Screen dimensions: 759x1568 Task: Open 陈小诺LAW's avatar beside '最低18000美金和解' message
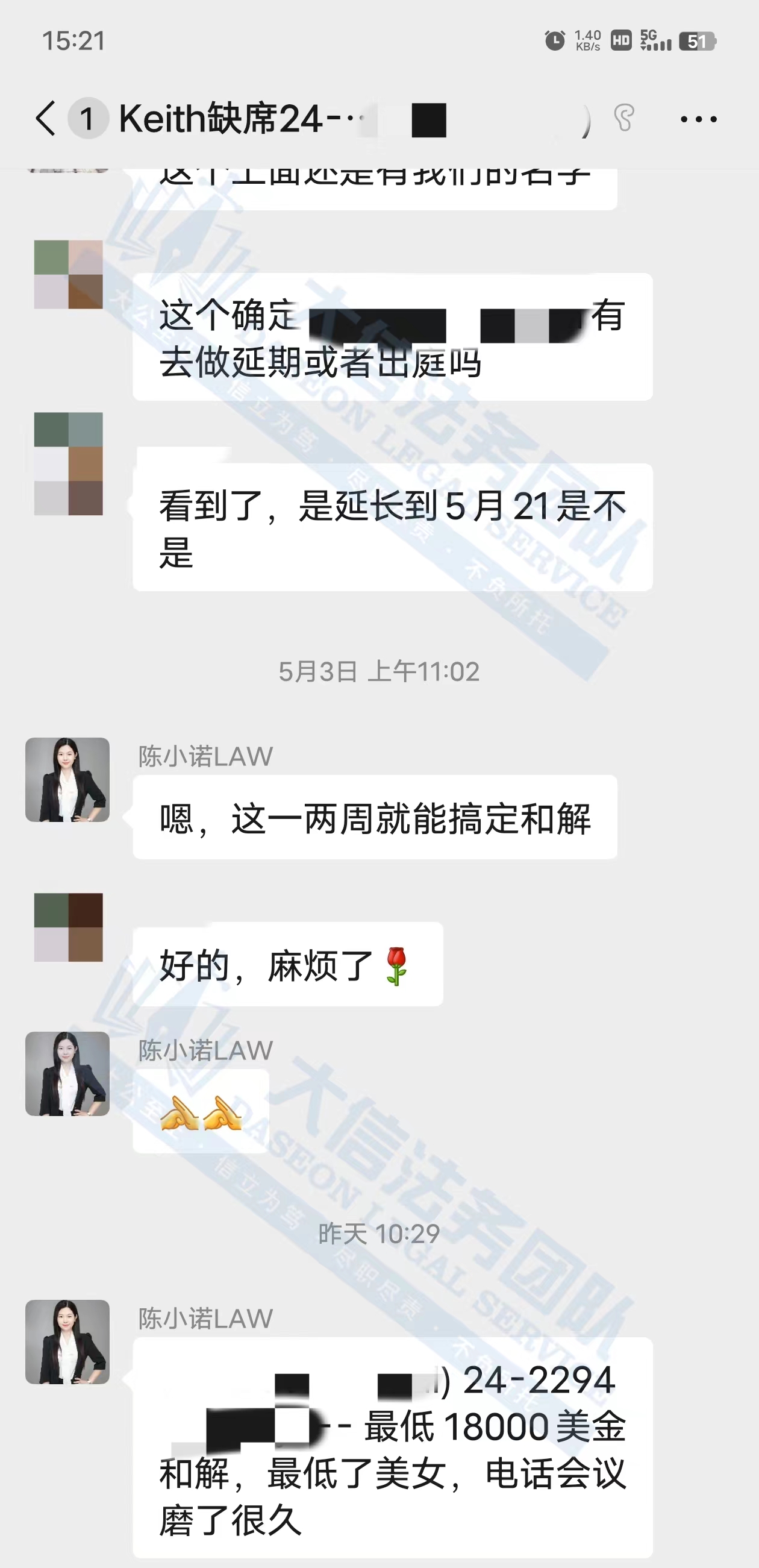pyautogui.click(x=67, y=1341)
